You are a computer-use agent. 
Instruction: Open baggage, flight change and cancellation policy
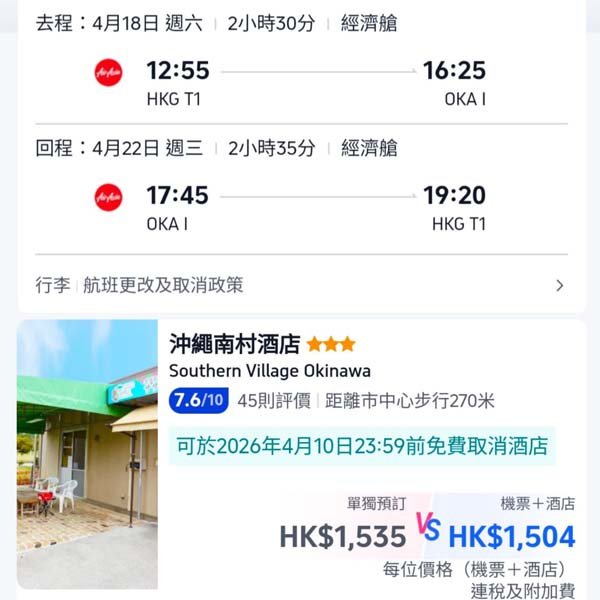pos(300,285)
